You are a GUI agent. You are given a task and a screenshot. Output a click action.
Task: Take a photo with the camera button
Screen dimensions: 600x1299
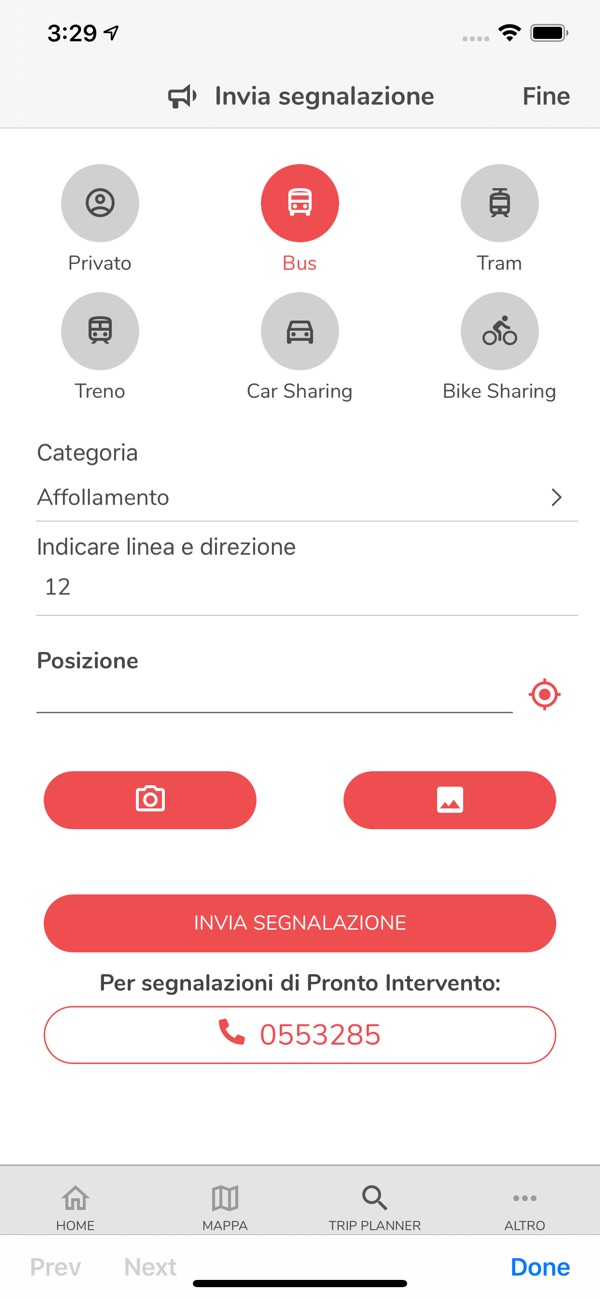[150, 800]
